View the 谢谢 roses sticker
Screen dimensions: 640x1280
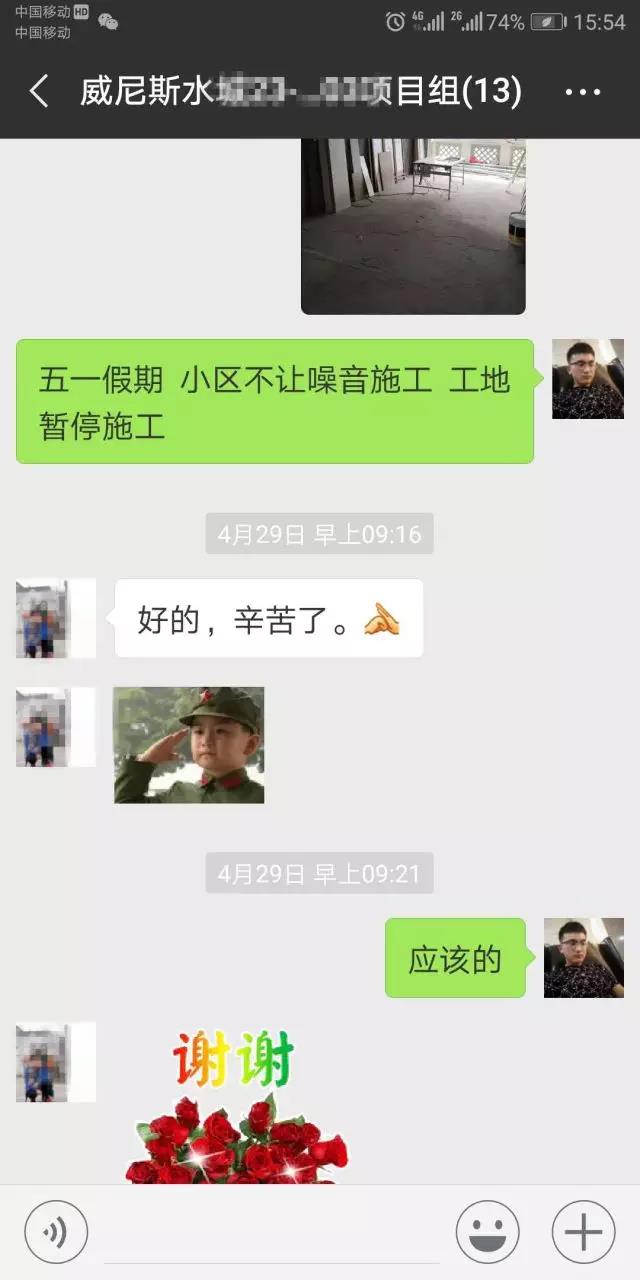pos(235,1110)
